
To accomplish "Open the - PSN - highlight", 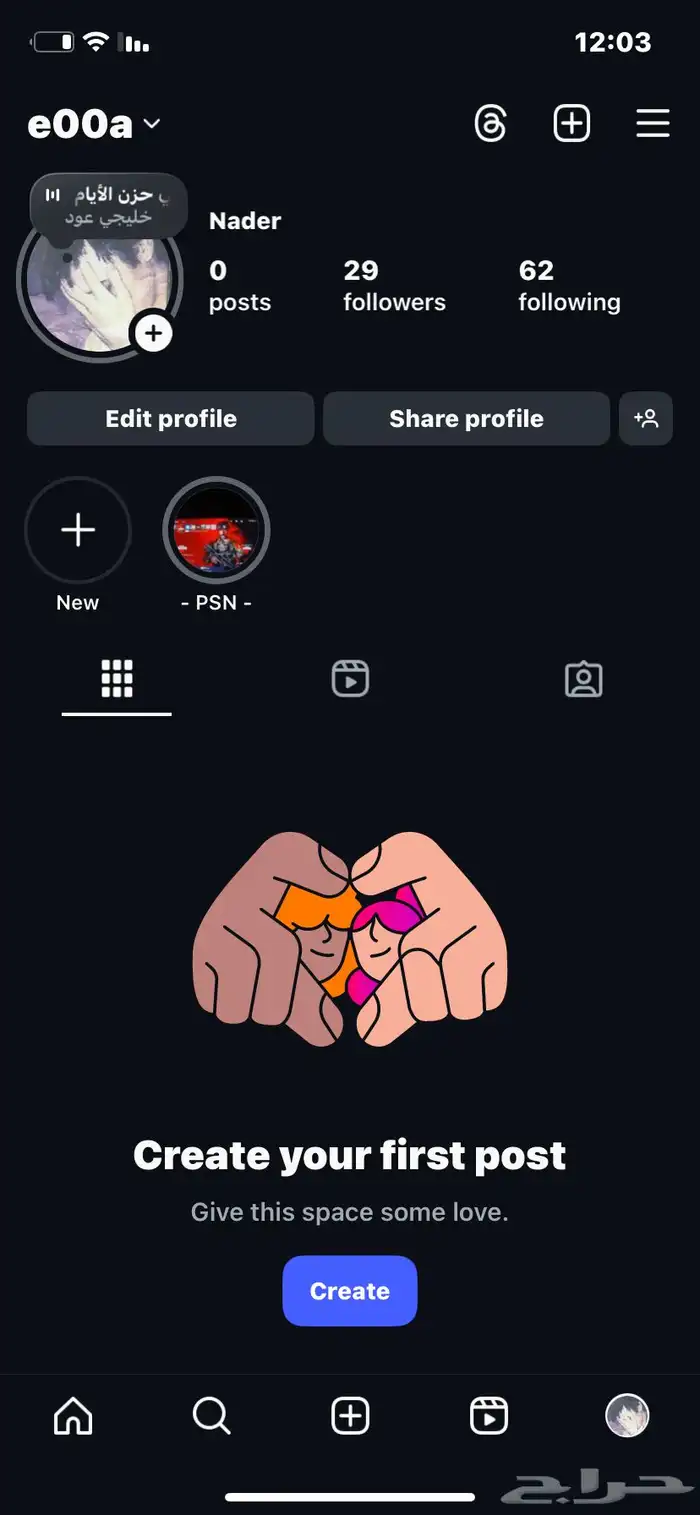I will pyautogui.click(x=216, y=530).
